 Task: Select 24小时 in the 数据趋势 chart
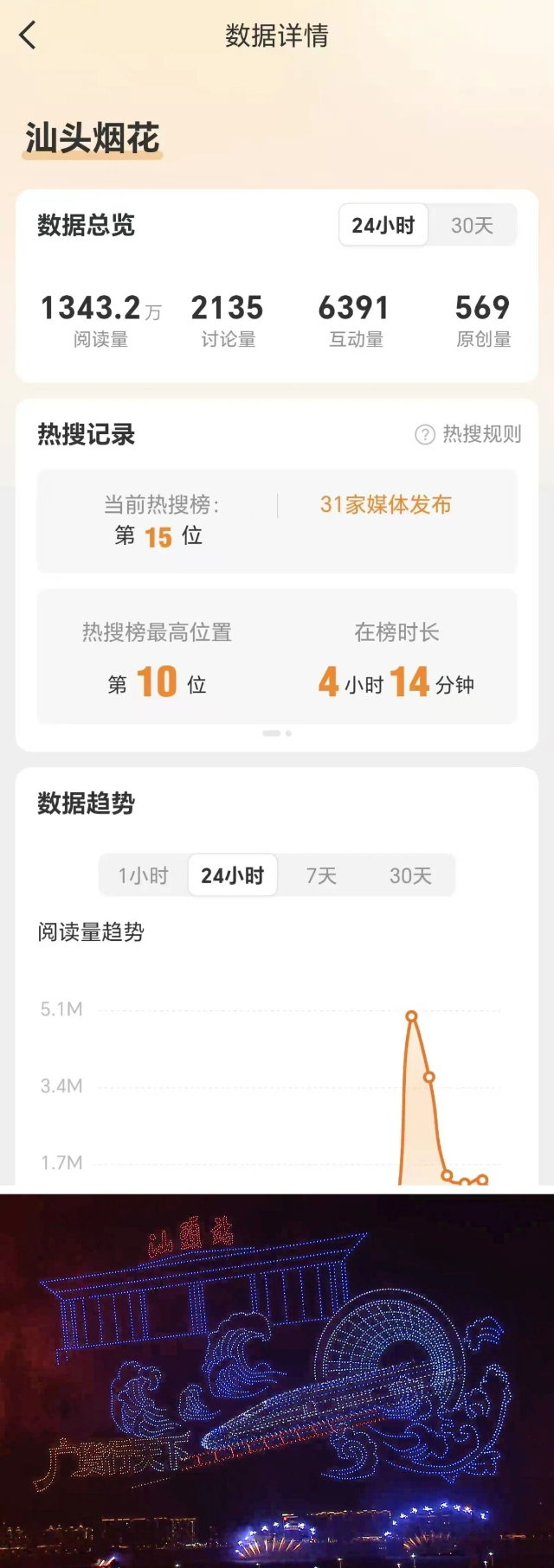232,875
